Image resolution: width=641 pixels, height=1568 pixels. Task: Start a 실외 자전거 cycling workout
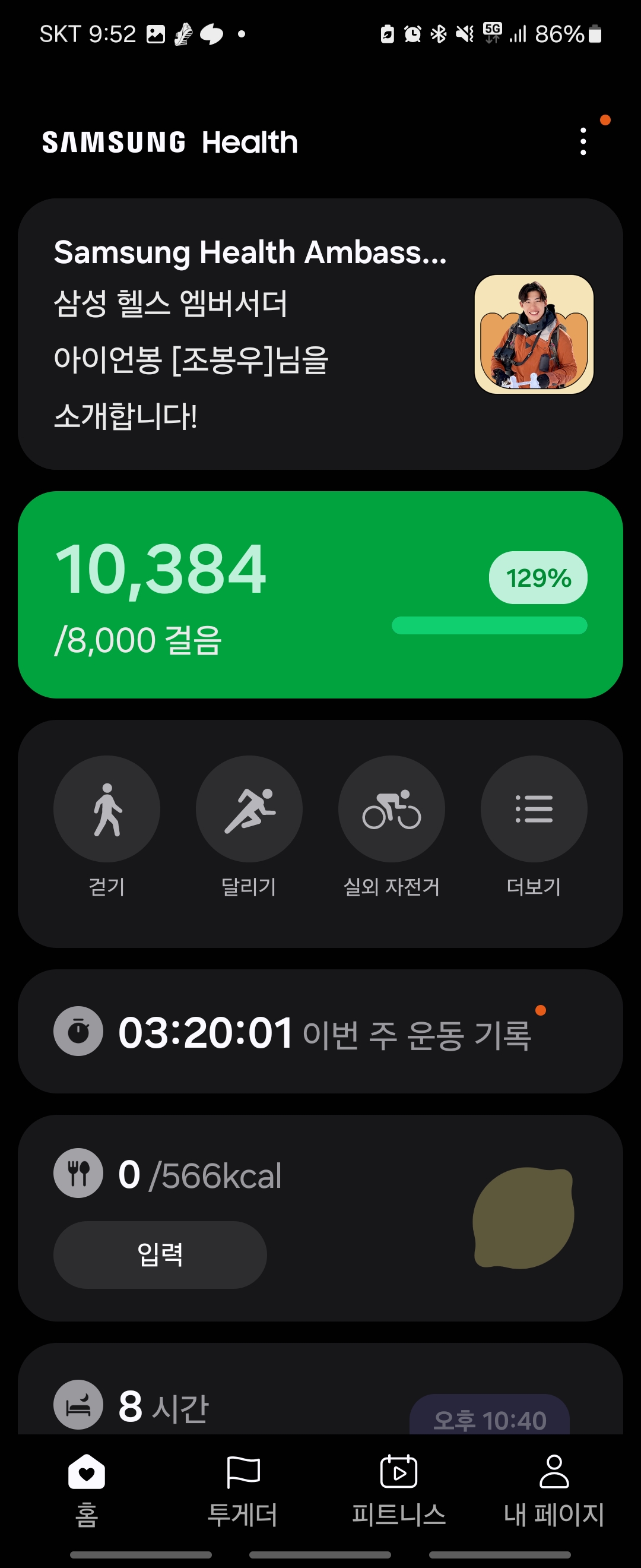[391, 809]
